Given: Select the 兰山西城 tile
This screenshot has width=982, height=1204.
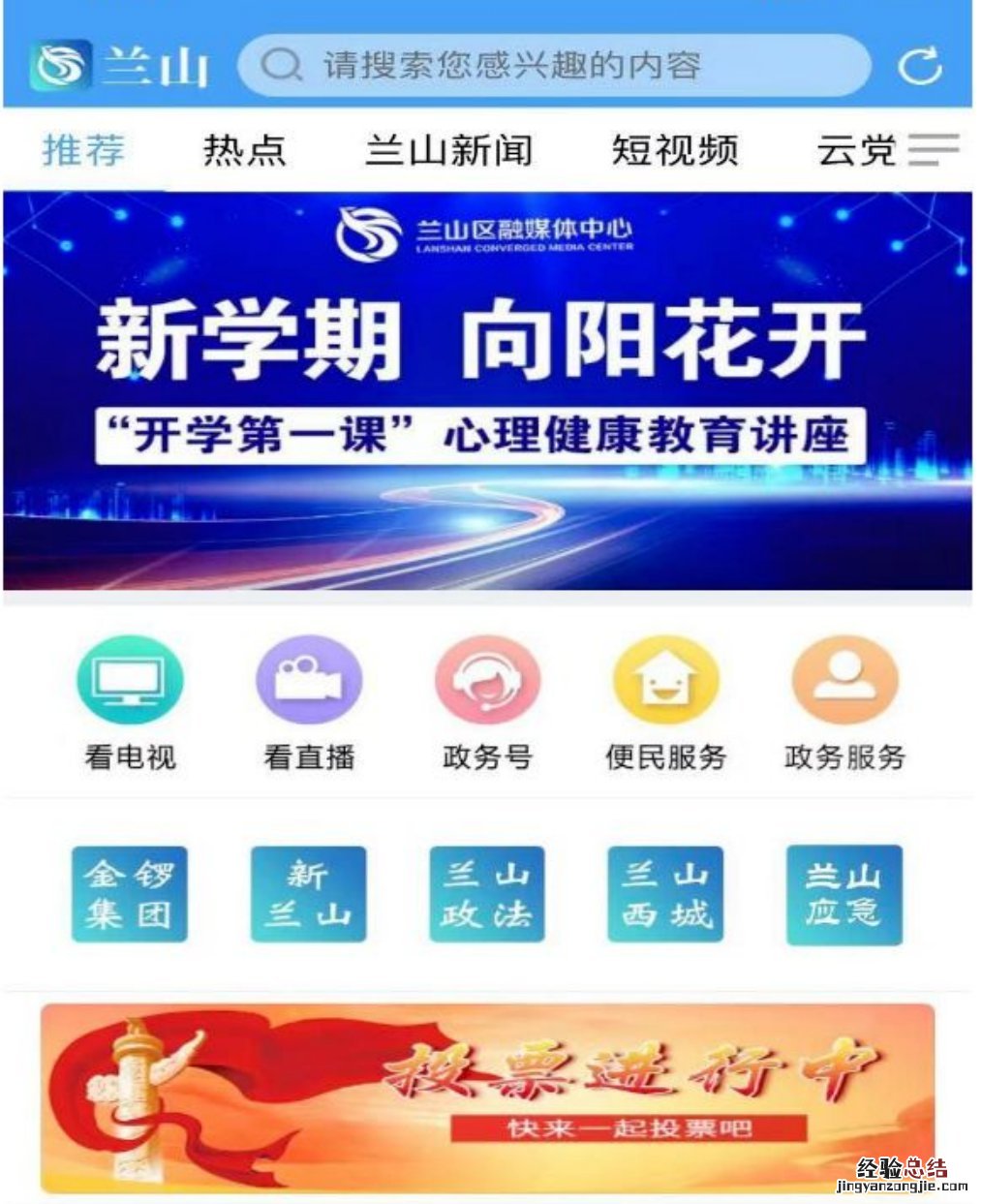Looking at the screenshot, I should coord(665,894).
